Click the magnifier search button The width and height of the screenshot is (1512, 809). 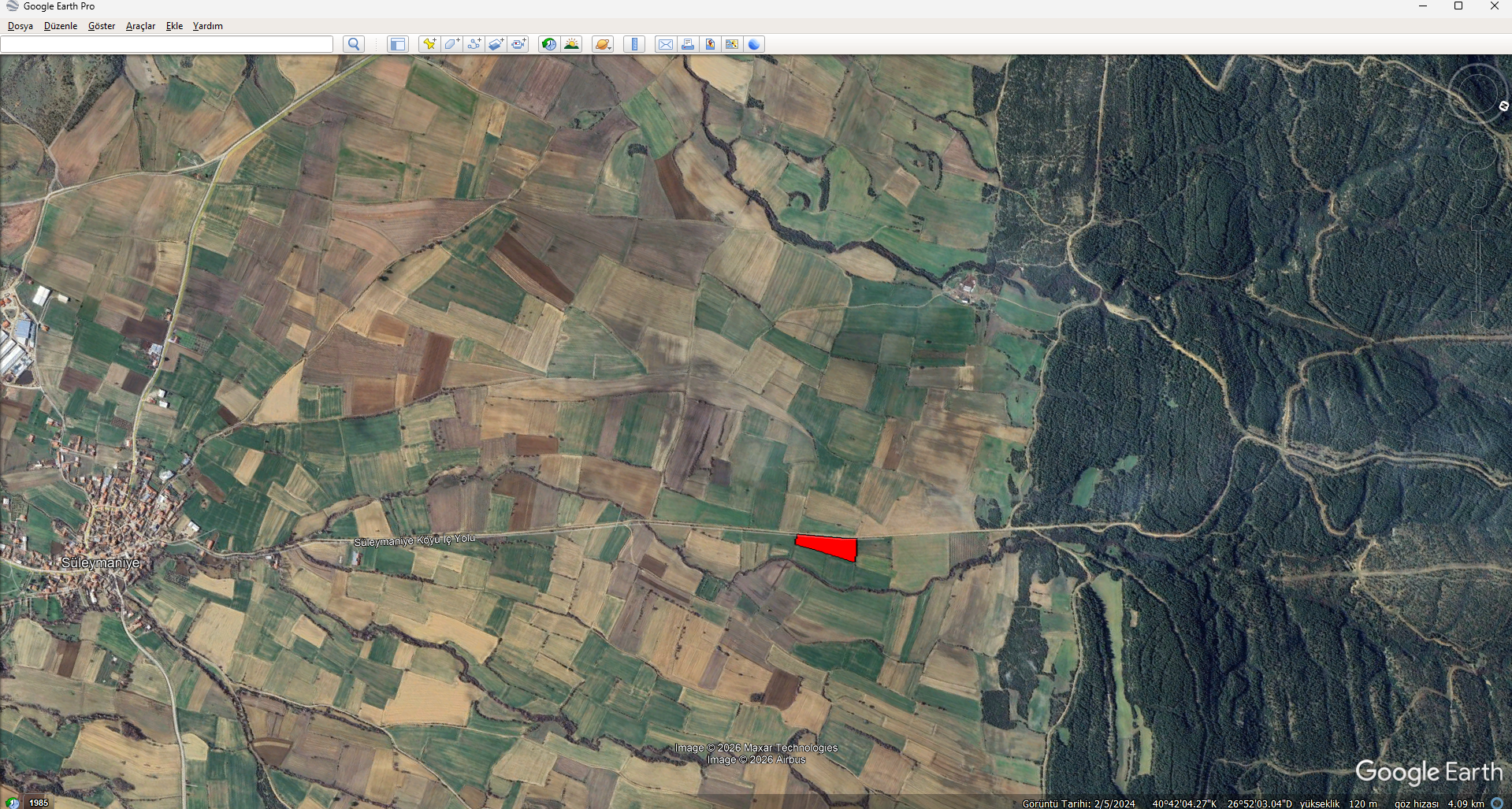point(354,44)
